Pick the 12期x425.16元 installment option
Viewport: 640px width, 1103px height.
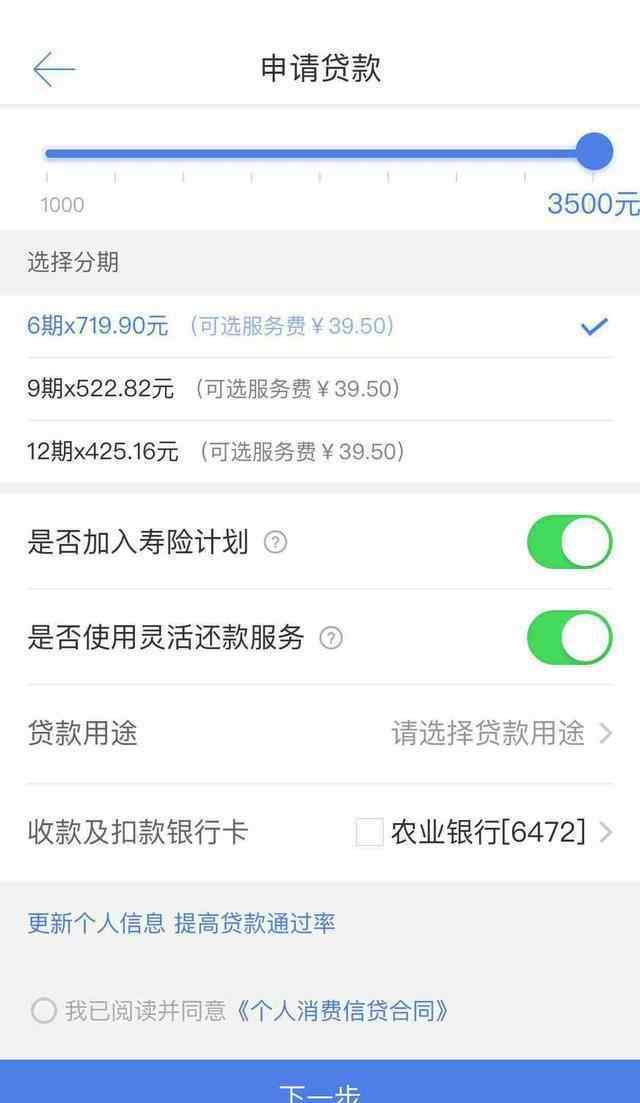[320, 451]
